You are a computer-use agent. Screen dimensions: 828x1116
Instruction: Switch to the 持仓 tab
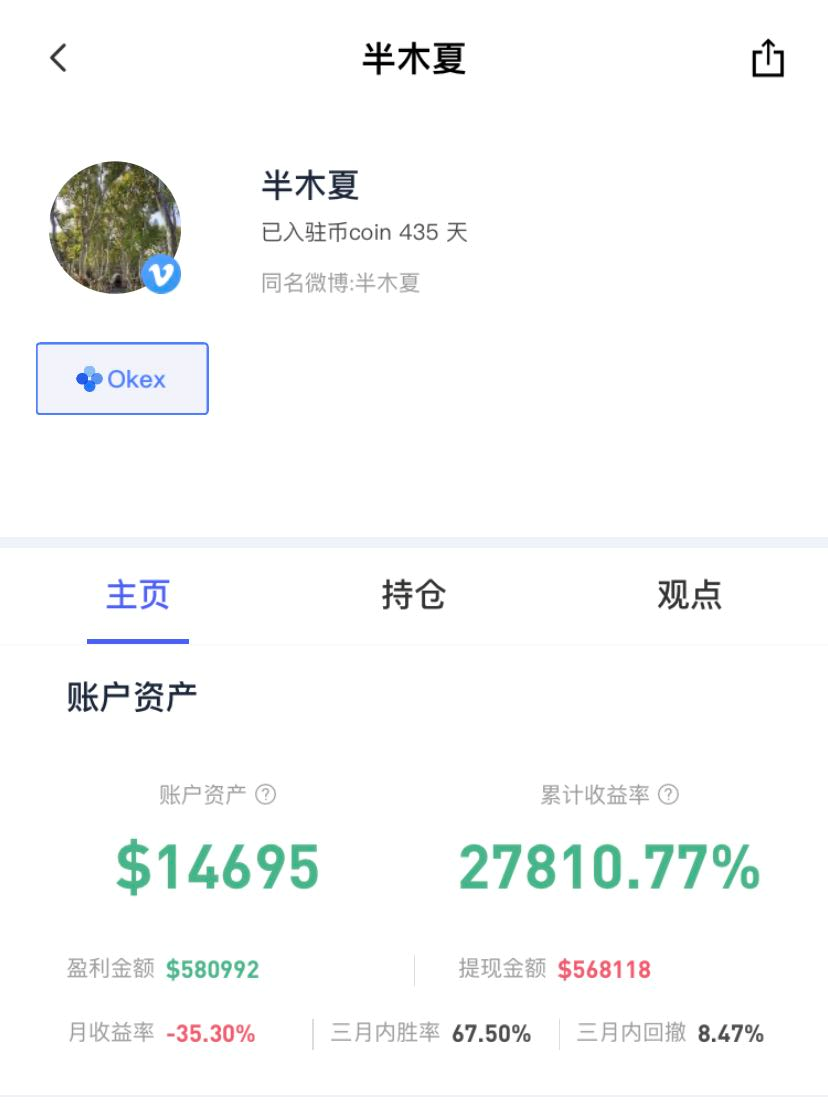click(x=413, y=595)
